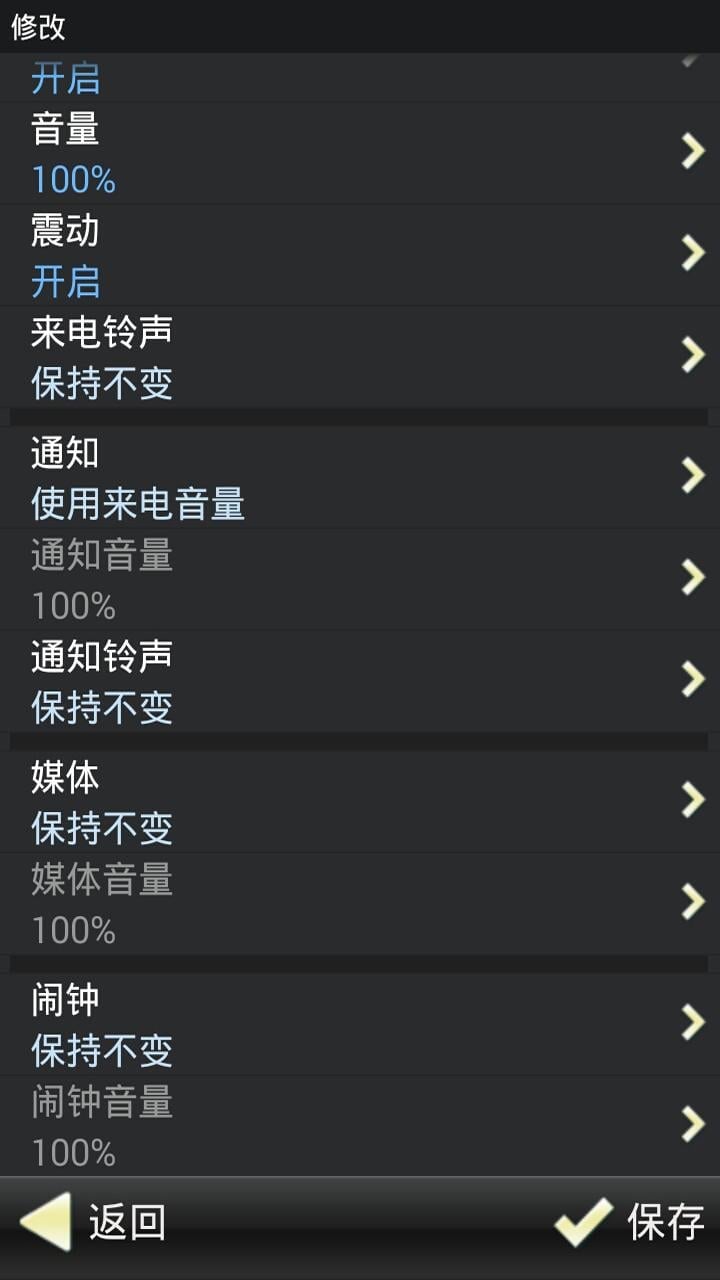Viewport: 720px width, 1280px height.
Task: Tap the disabled 通知音量 100% row
Action: pos(300,578)
